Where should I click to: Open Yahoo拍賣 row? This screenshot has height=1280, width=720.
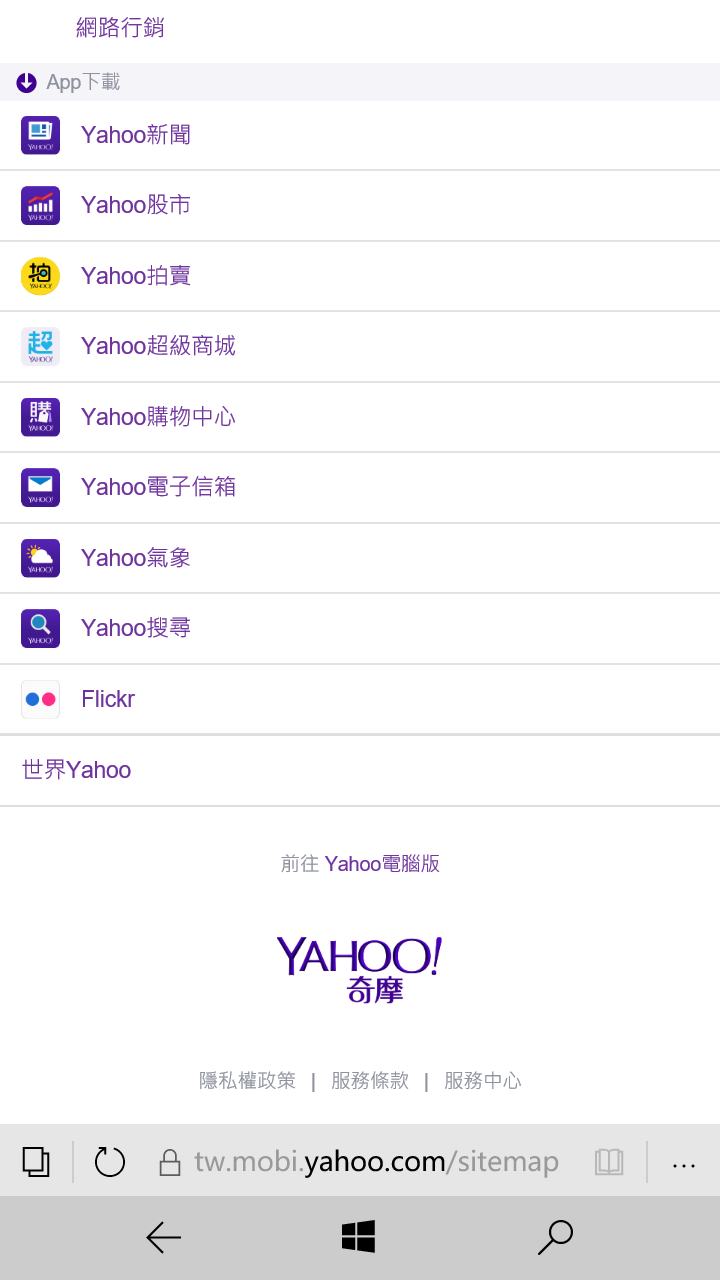[x=136, y=276]
